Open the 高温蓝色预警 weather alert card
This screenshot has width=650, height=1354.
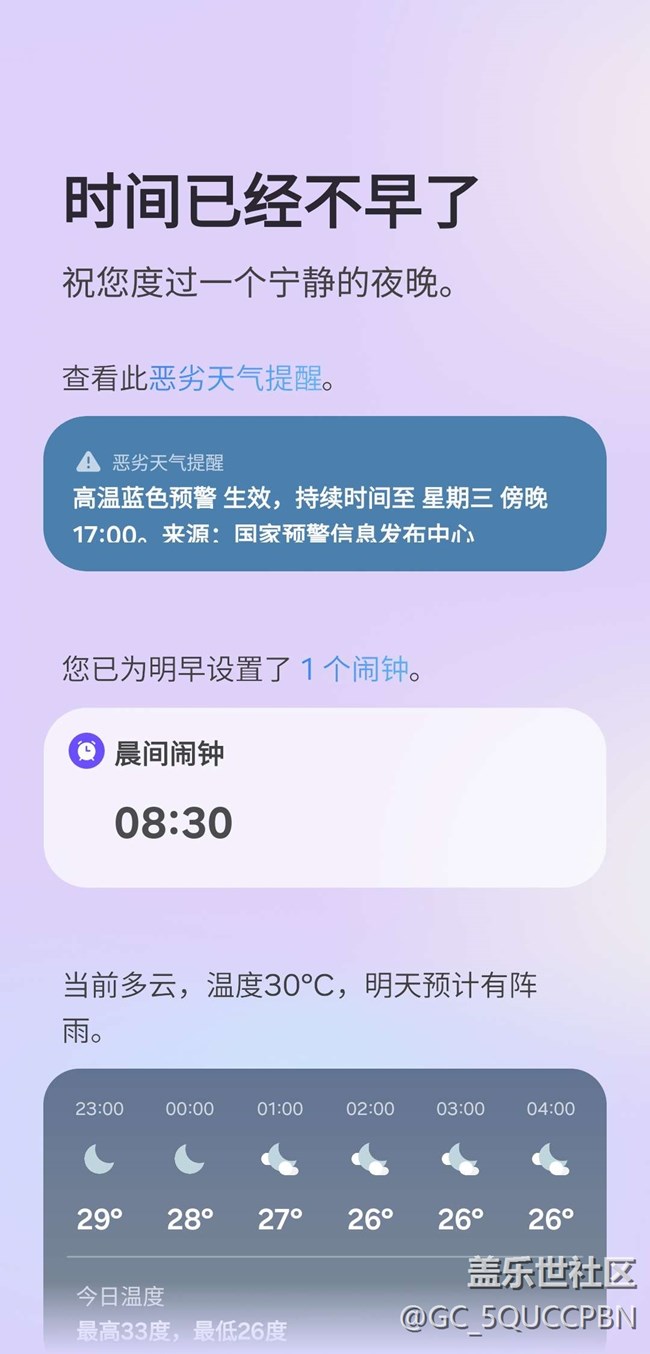(325, 493)
